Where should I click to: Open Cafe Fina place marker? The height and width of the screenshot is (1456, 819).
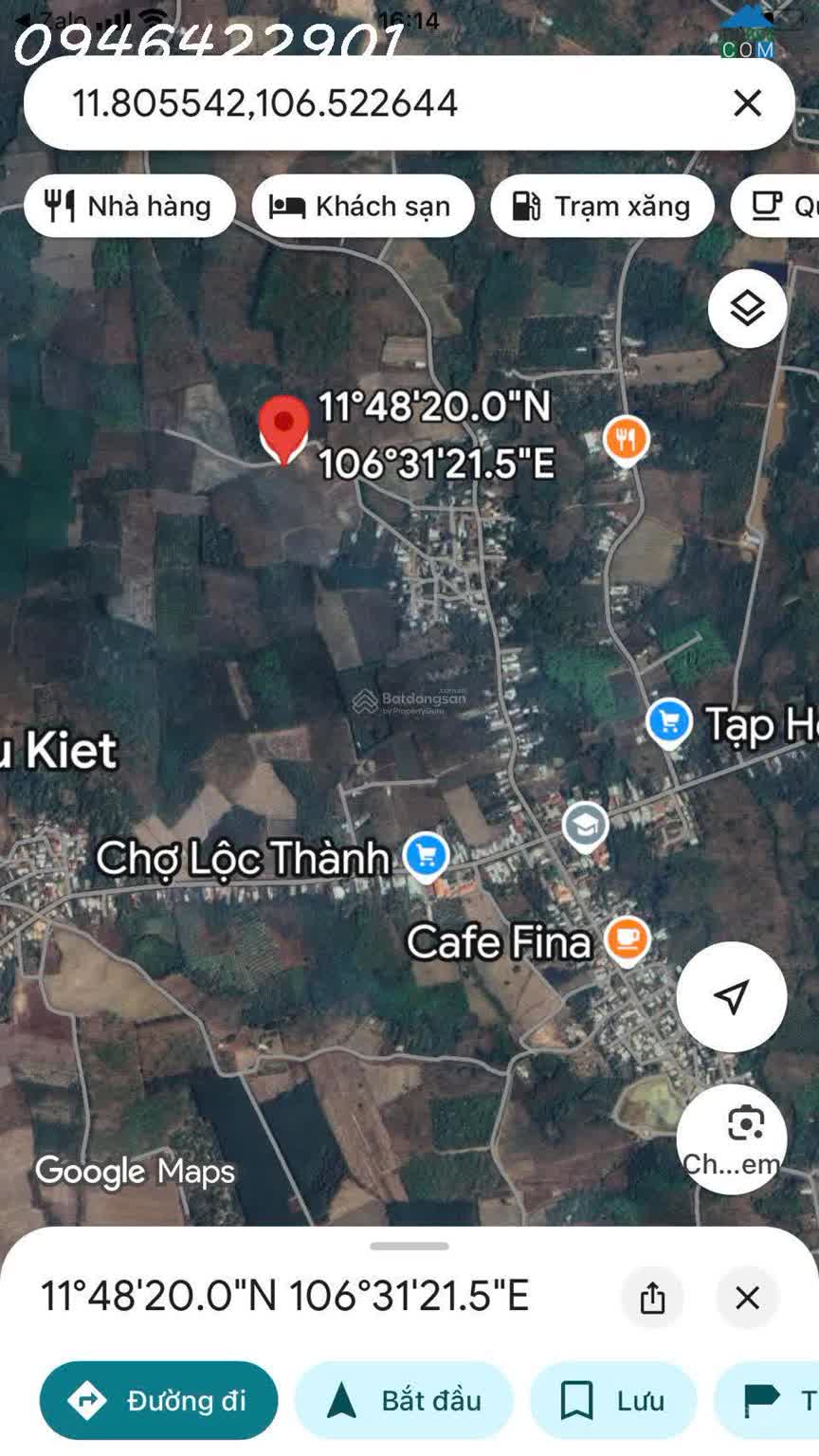click(x=627, y=940)
